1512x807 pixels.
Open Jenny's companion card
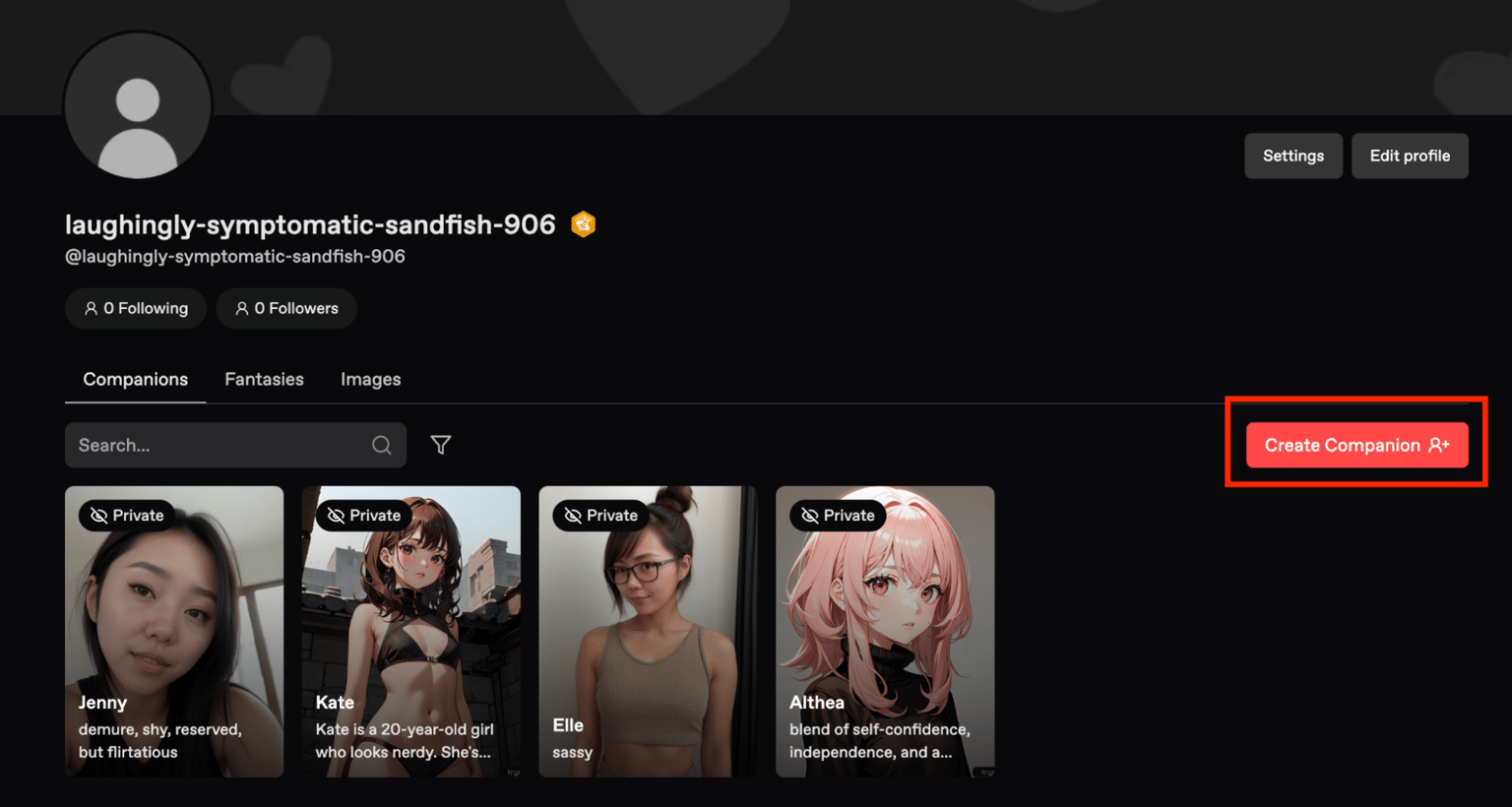174,631
